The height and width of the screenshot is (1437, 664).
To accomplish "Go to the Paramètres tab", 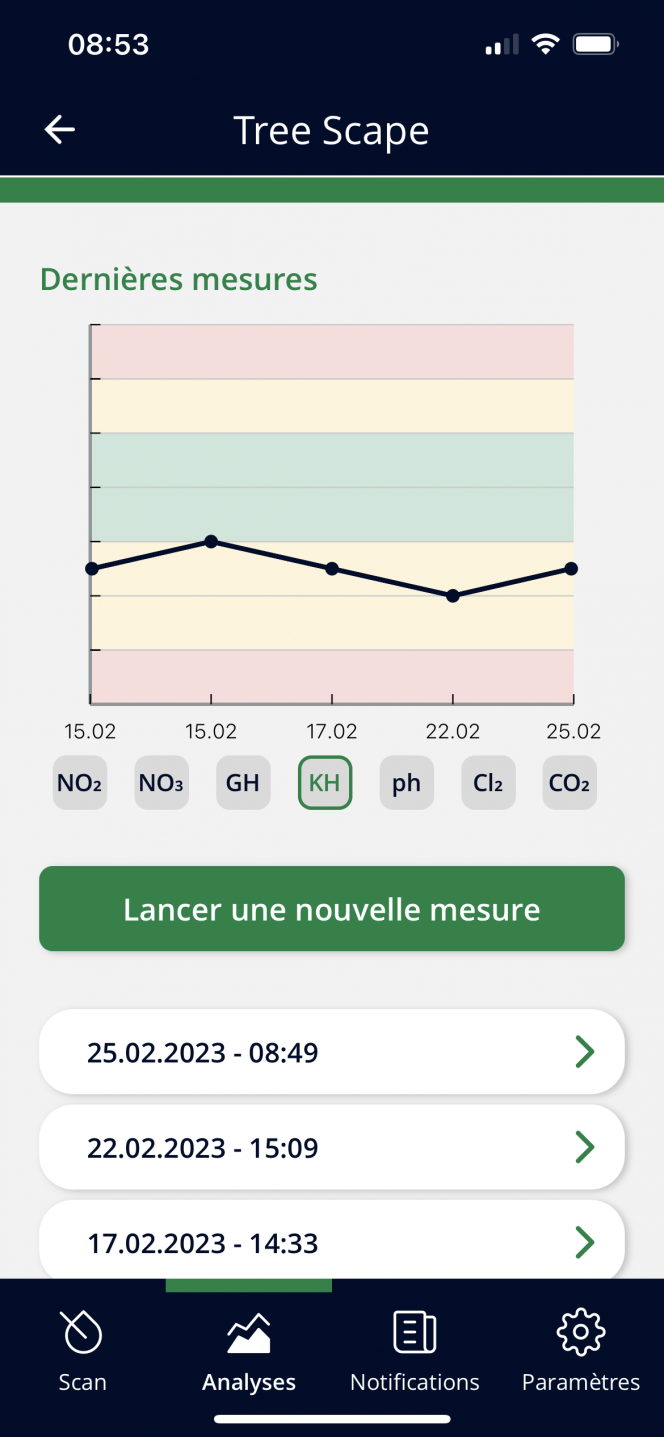I will click(x=581, y=1351).
